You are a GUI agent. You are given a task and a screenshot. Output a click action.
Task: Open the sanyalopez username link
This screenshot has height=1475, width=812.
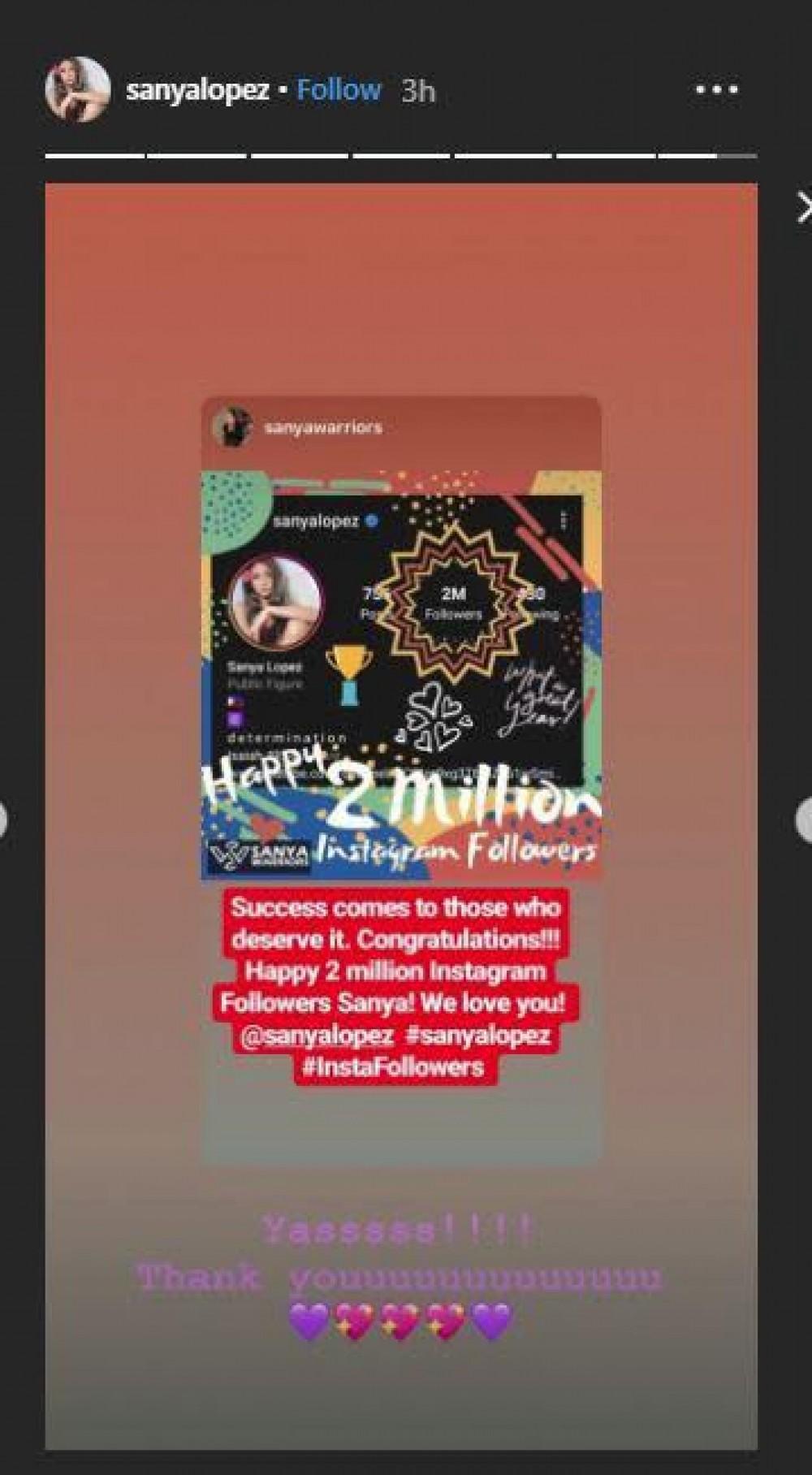(x=197, y=89)
